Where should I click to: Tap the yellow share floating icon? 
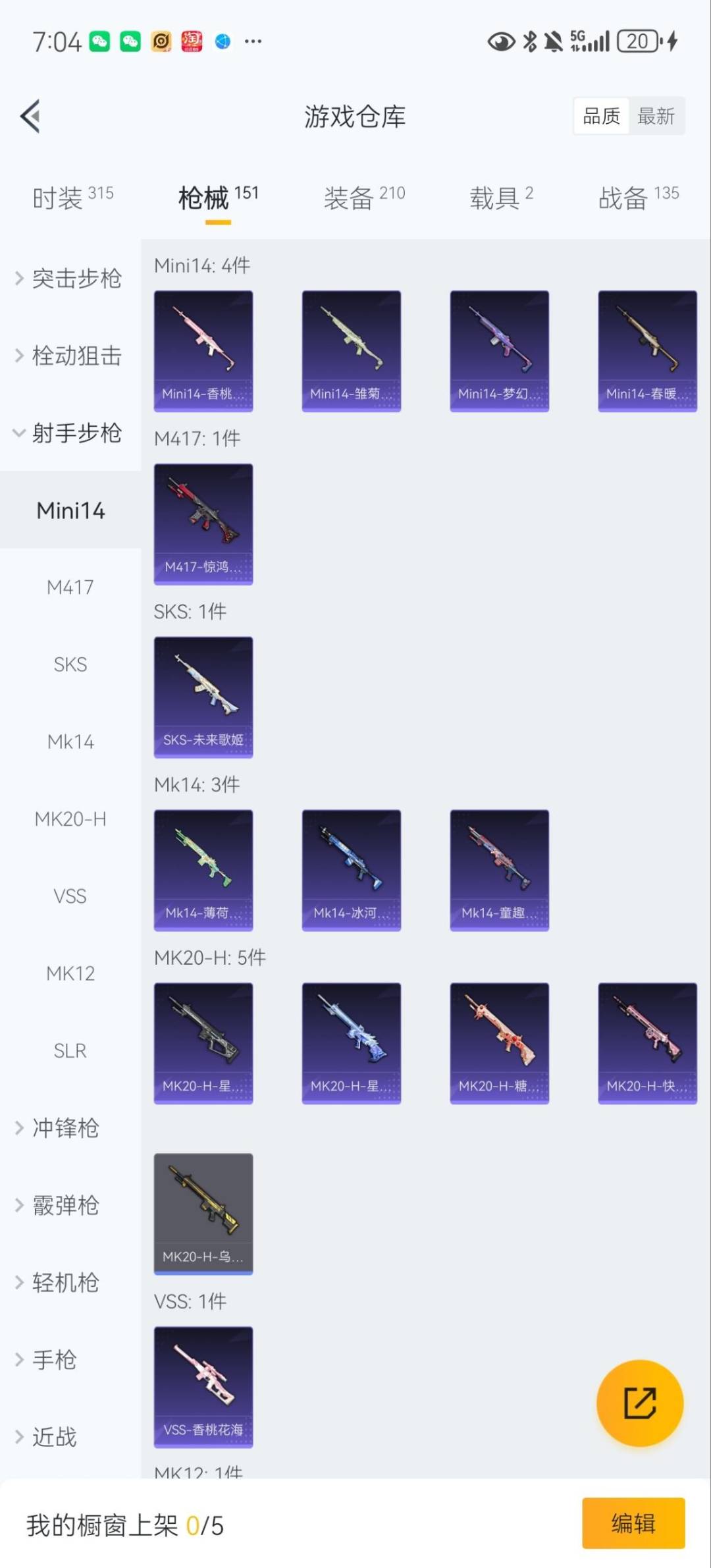[x=640, y=1403]
